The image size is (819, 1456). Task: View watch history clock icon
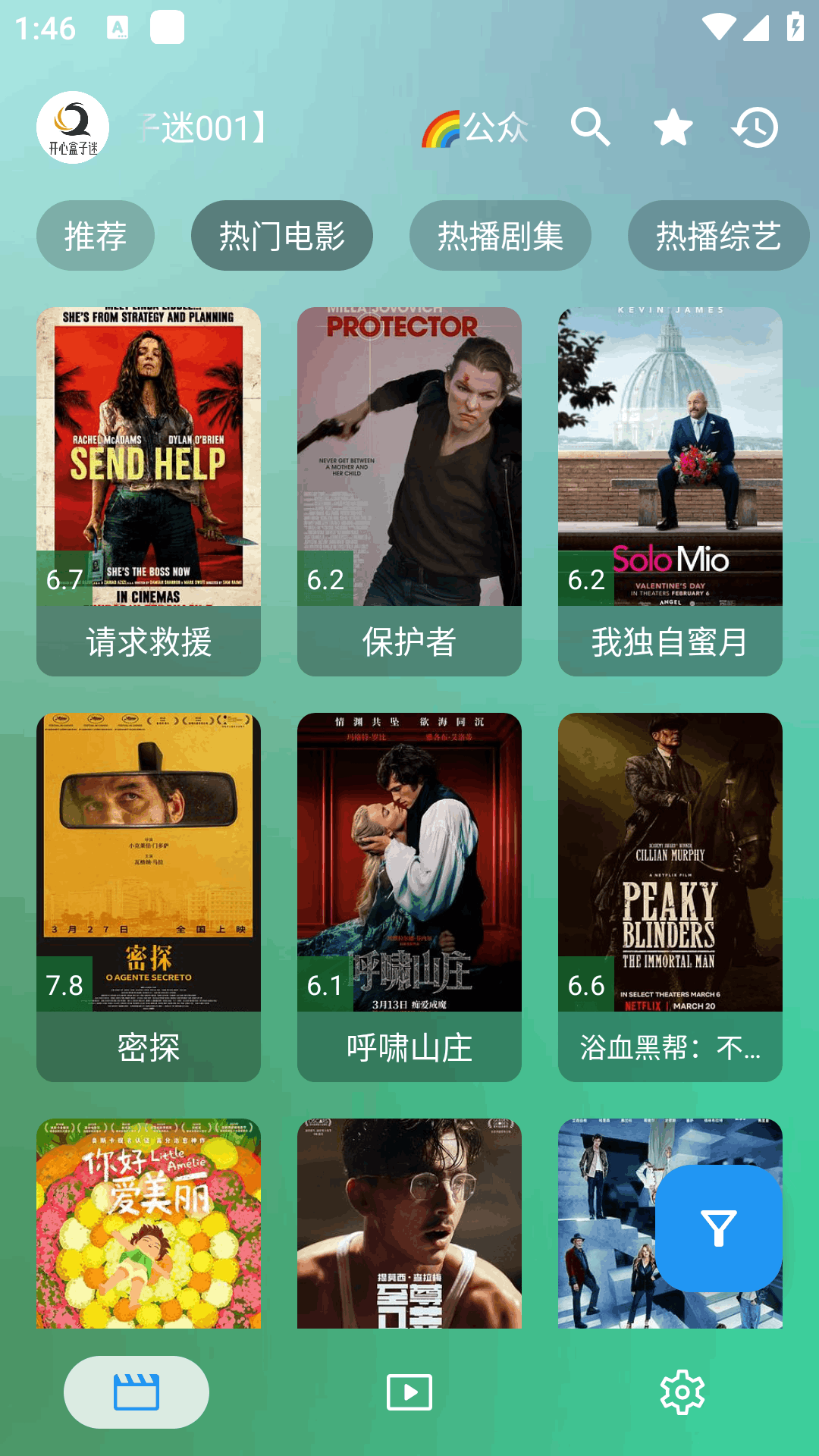[755, 127]
